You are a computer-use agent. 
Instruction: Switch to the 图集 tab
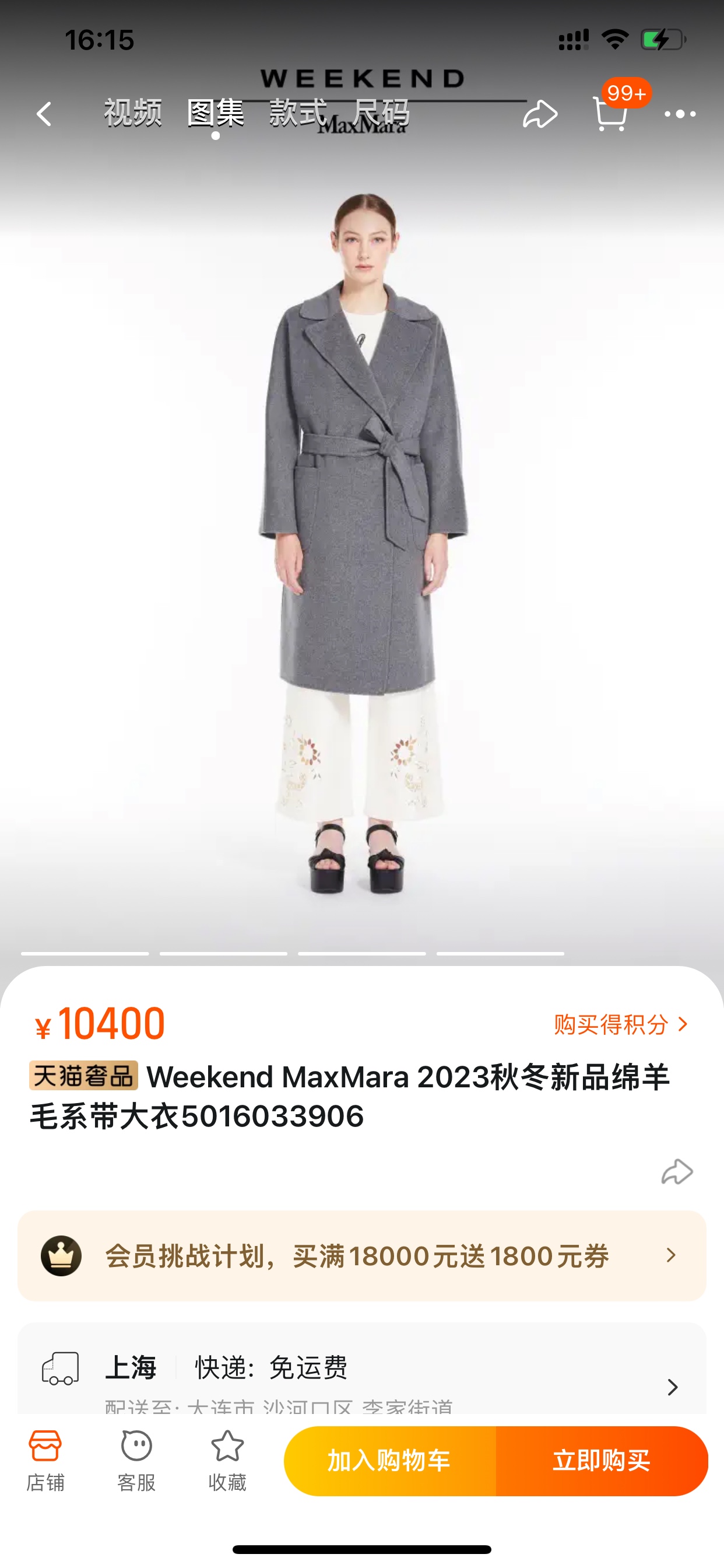[215, 113]
